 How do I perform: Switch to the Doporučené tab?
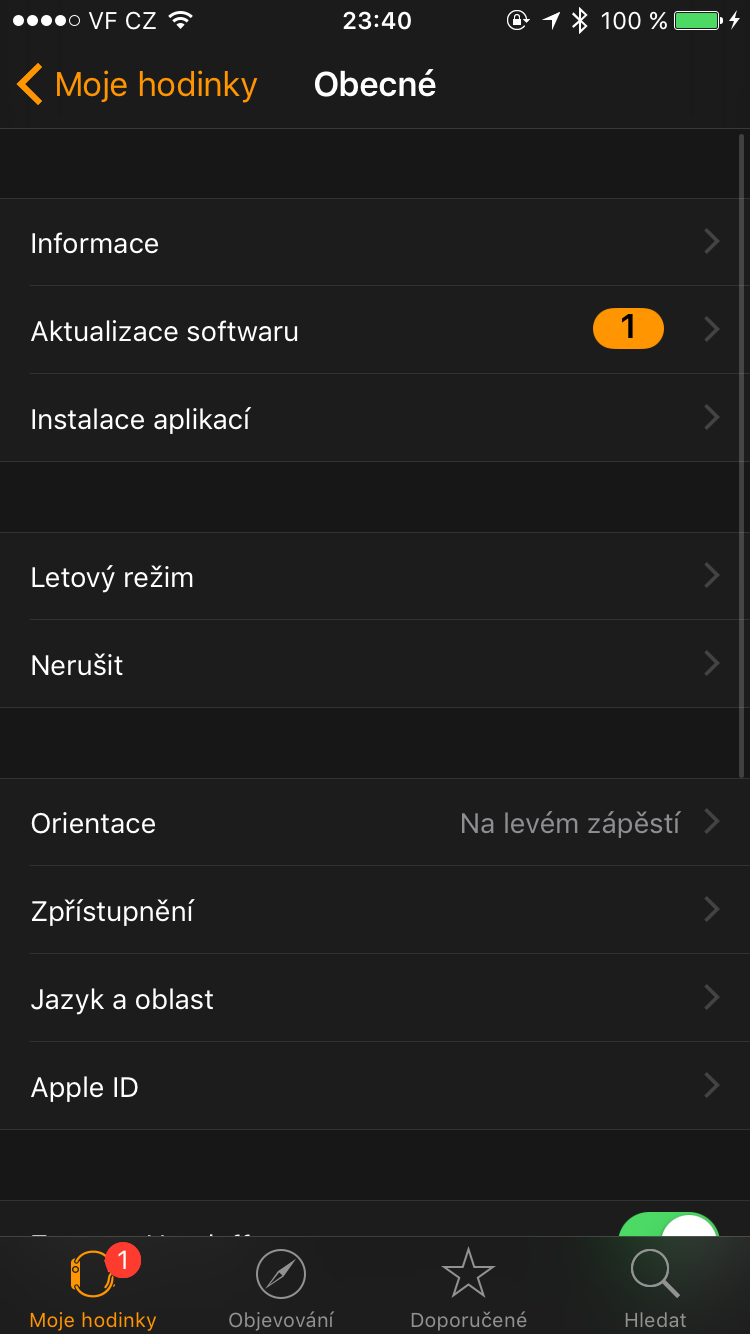click(468, 1288)
